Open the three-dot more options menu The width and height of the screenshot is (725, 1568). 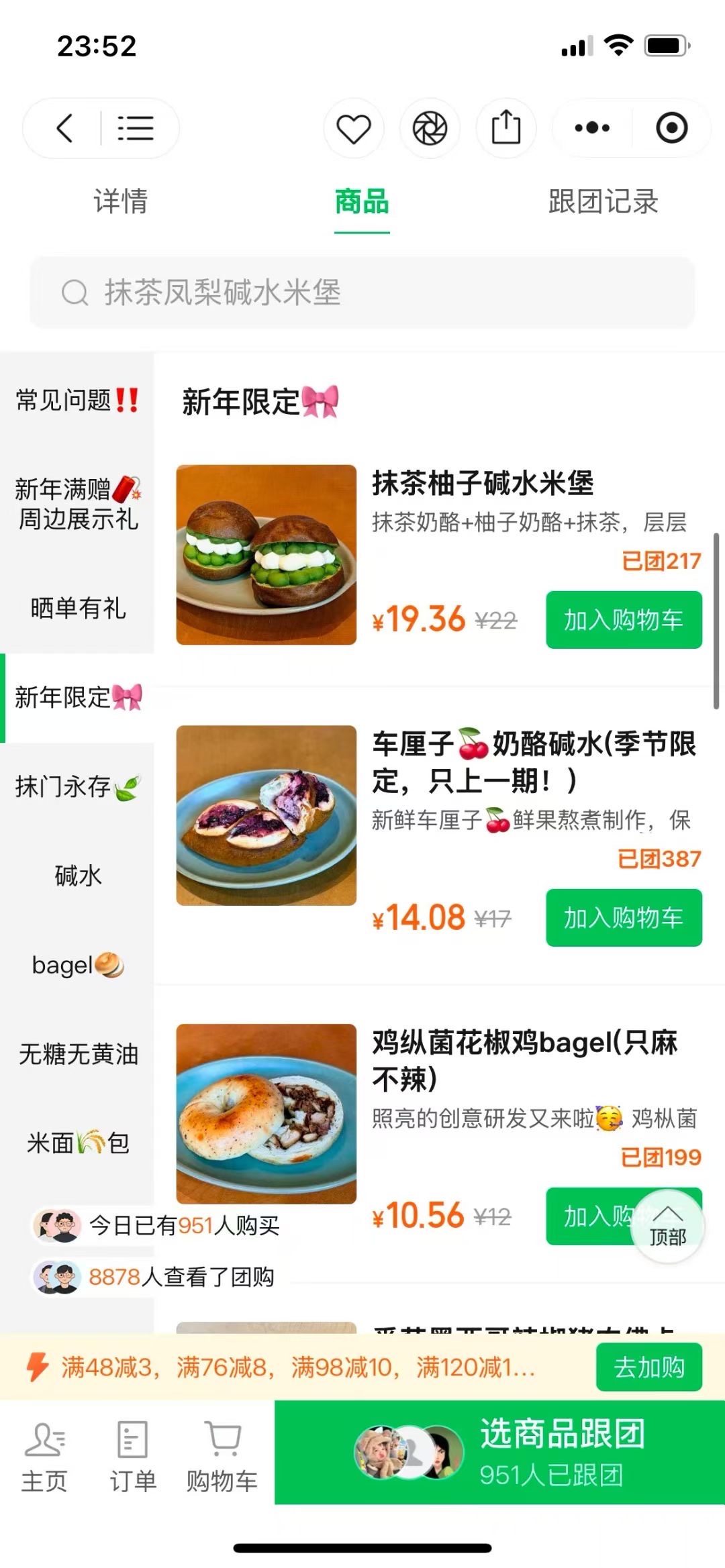(x=592, y=128)
